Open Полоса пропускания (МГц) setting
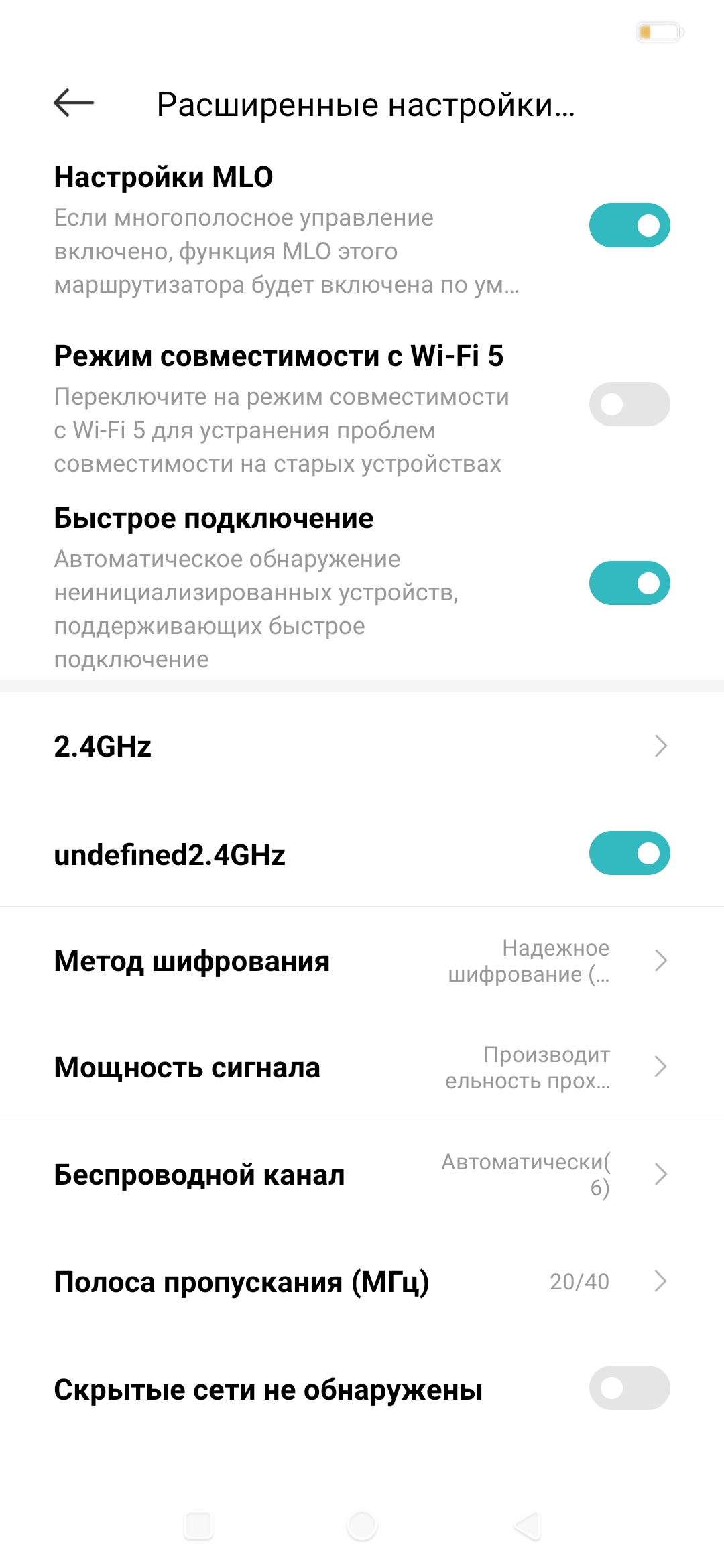The image size is (724, 1568). coord(362,1281)
